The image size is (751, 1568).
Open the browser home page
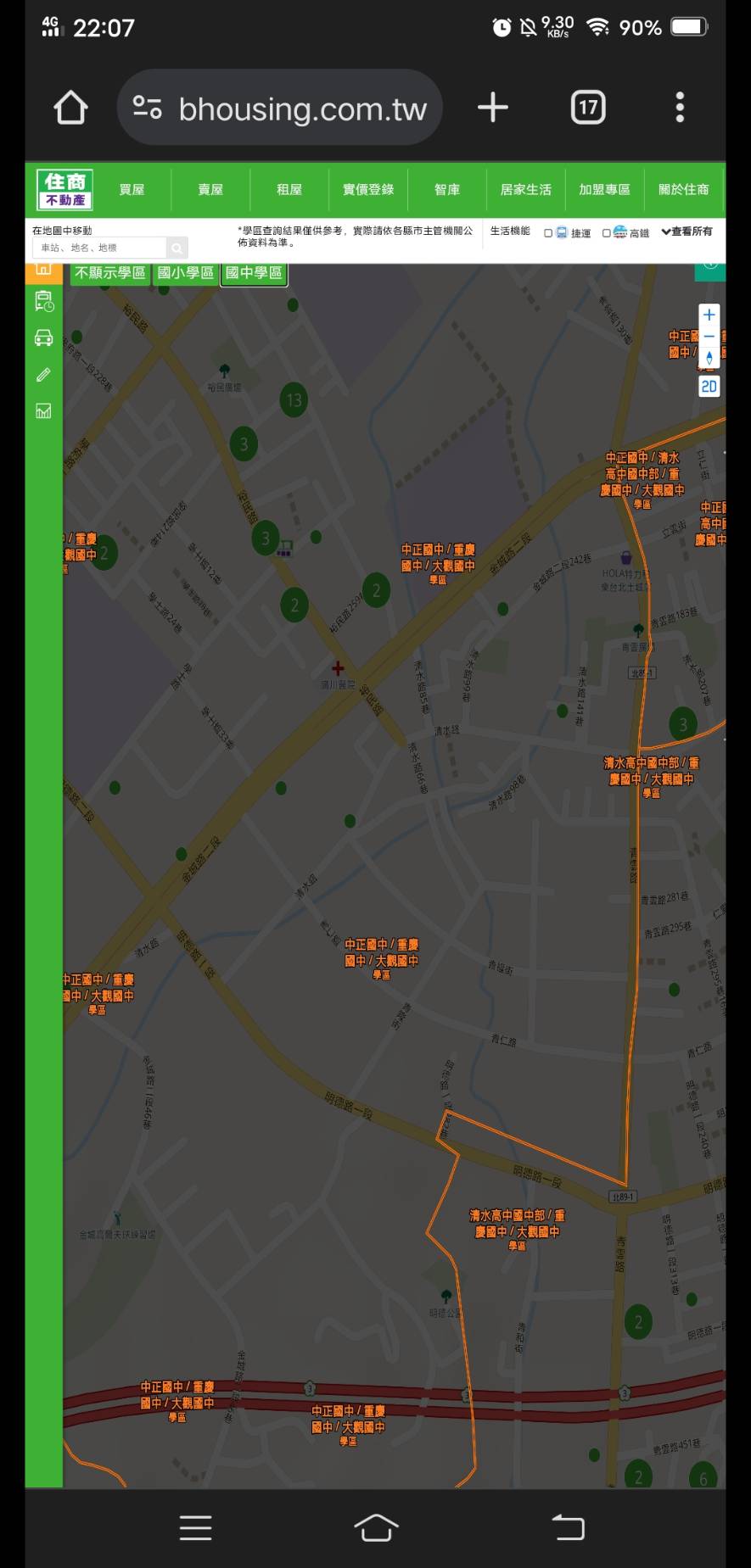(x=70, y=108)
